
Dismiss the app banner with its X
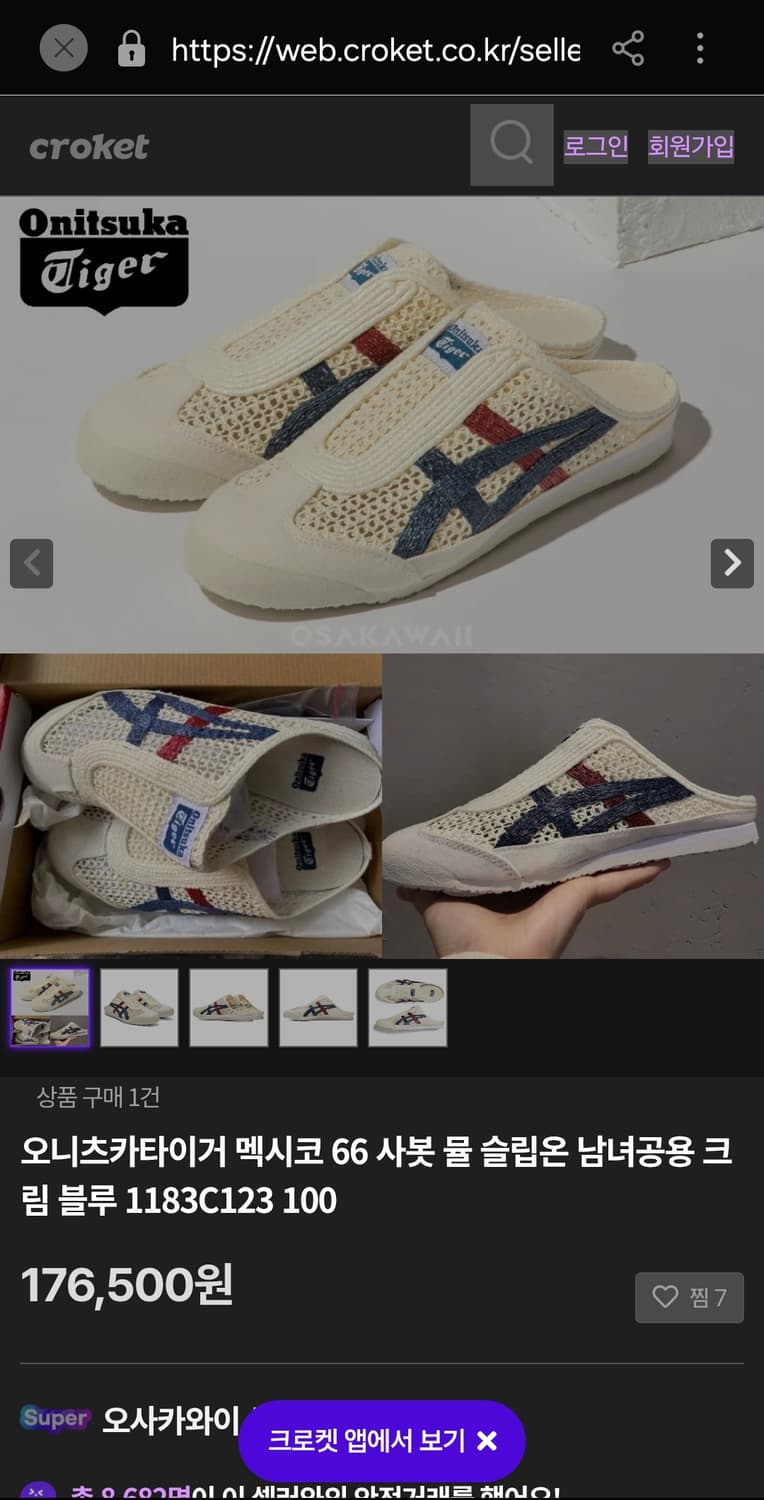tap(487, 1441)
